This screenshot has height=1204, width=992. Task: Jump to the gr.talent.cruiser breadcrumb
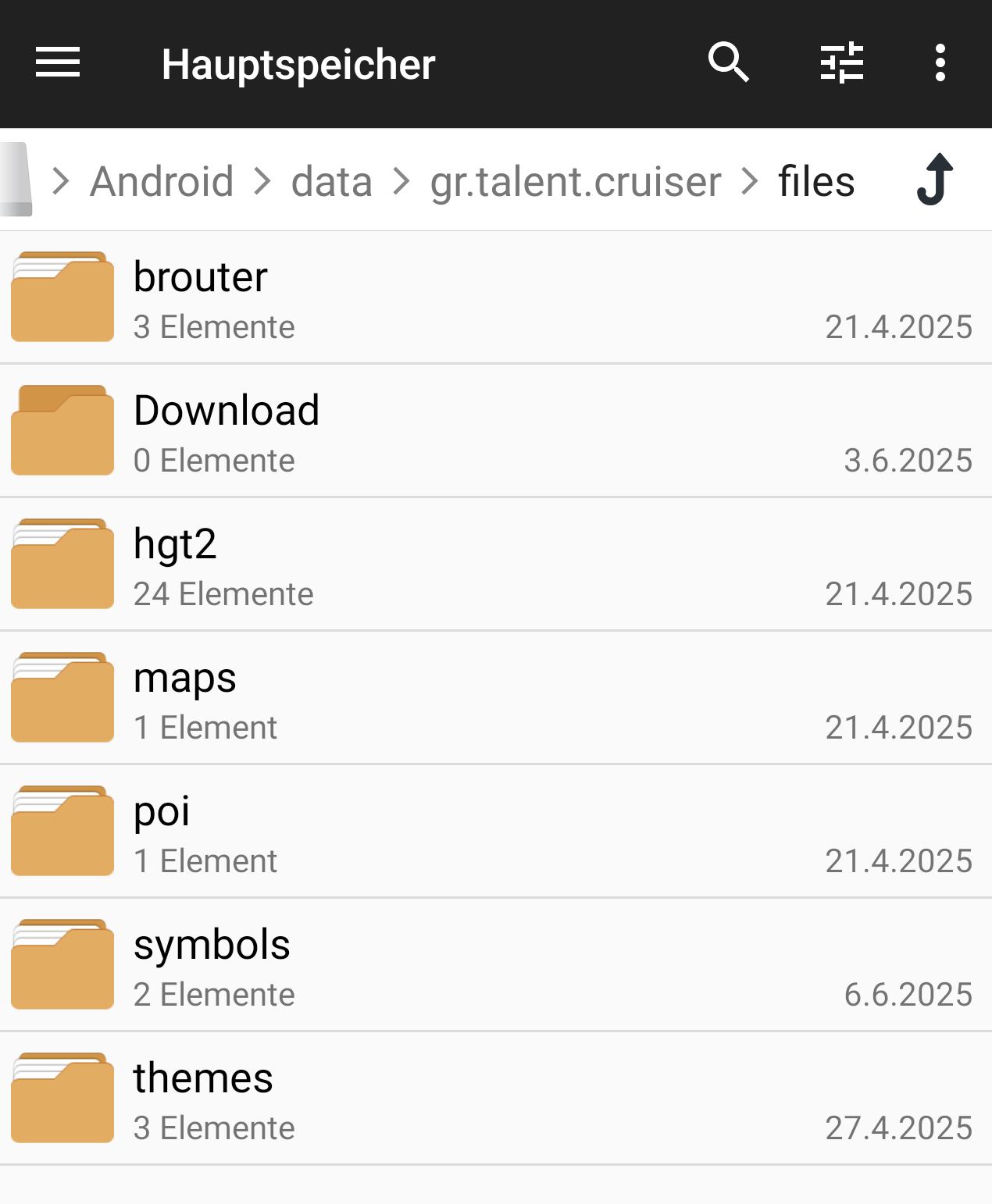pos(575,182)
